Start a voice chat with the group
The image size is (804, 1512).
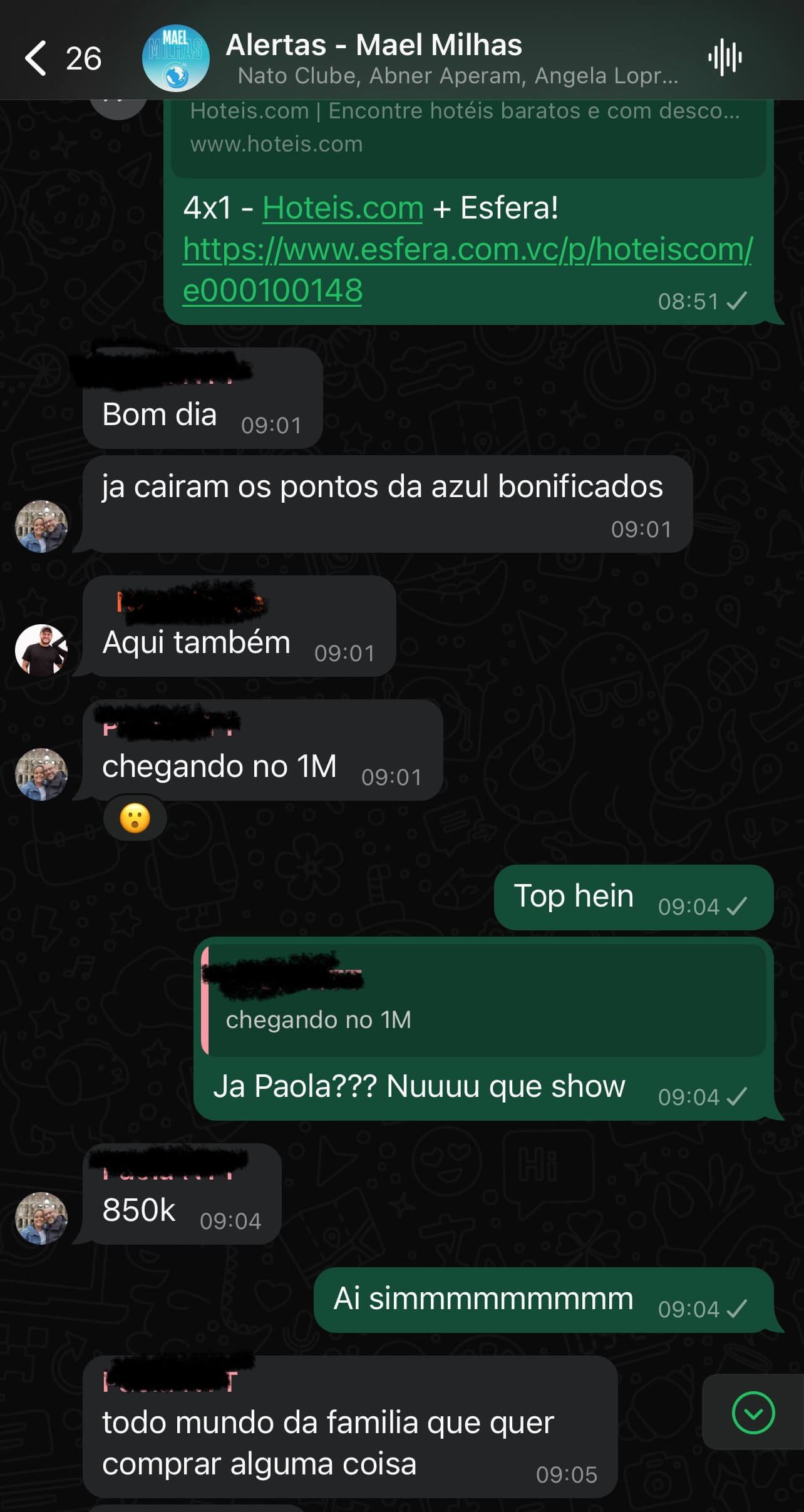(x=724, y=58)
